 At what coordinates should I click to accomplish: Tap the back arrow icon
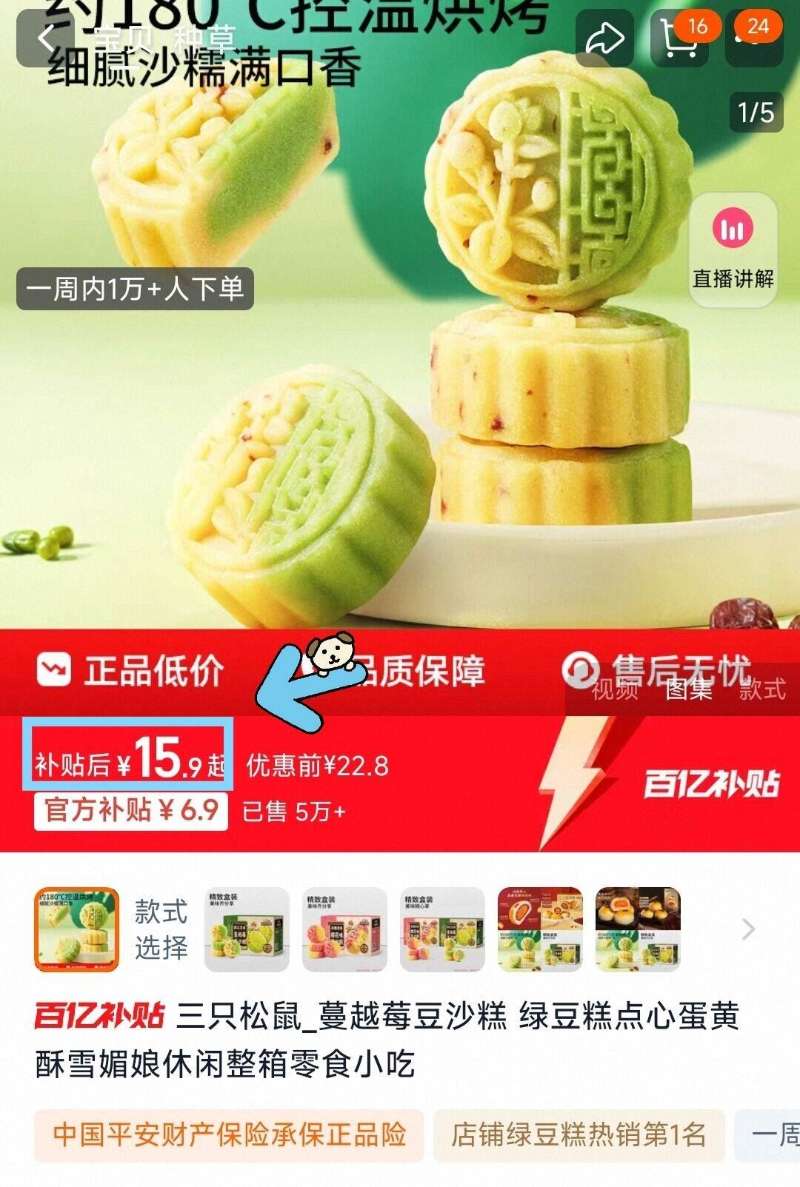(x=47, y=37)
